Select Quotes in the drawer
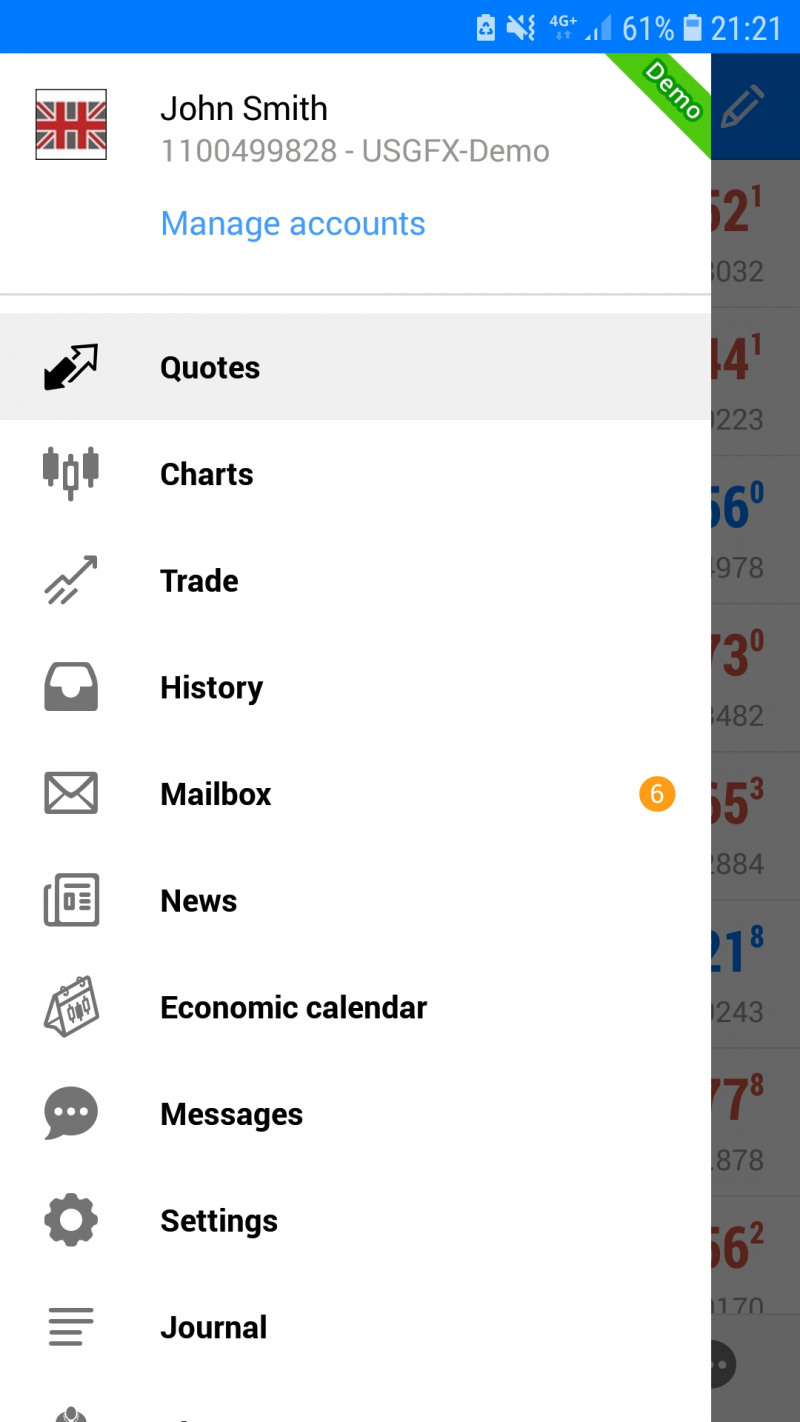Image resolution: width=800 pixels, height=1422 pixels. click(355, 367)
